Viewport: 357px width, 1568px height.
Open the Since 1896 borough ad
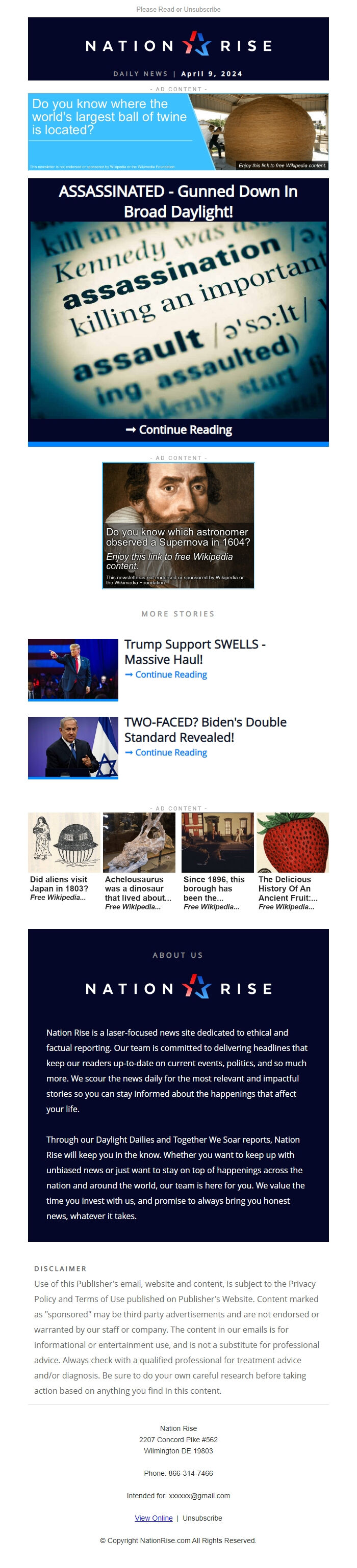tap(217, 861)
